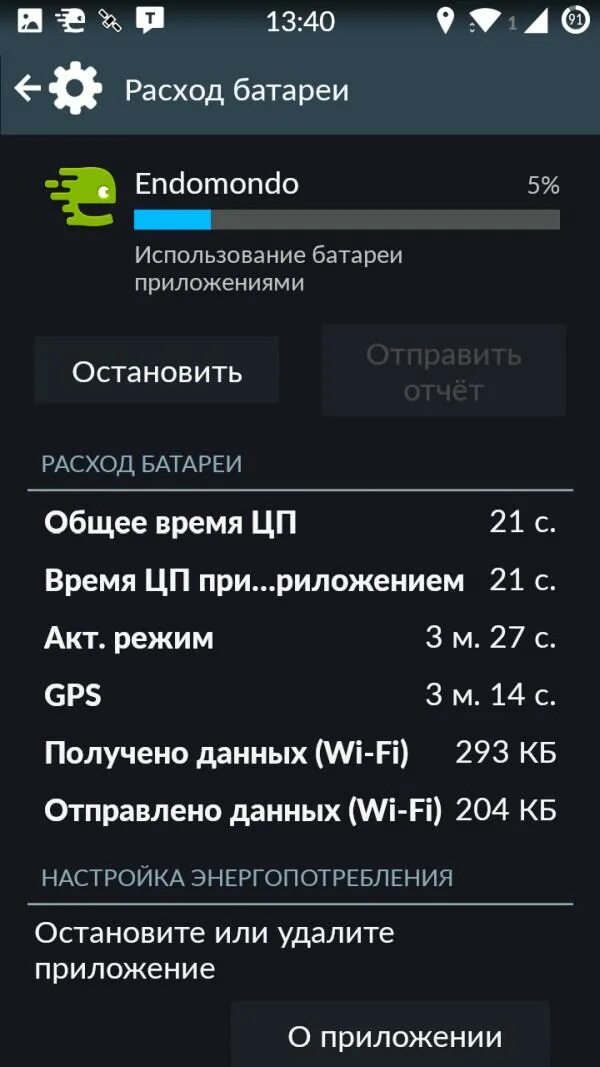Image resolution: width=600 pixels, height=1067 pixels.
Task: Tap the Остановить button to stop Endomondo
Action: pos(157,372)
